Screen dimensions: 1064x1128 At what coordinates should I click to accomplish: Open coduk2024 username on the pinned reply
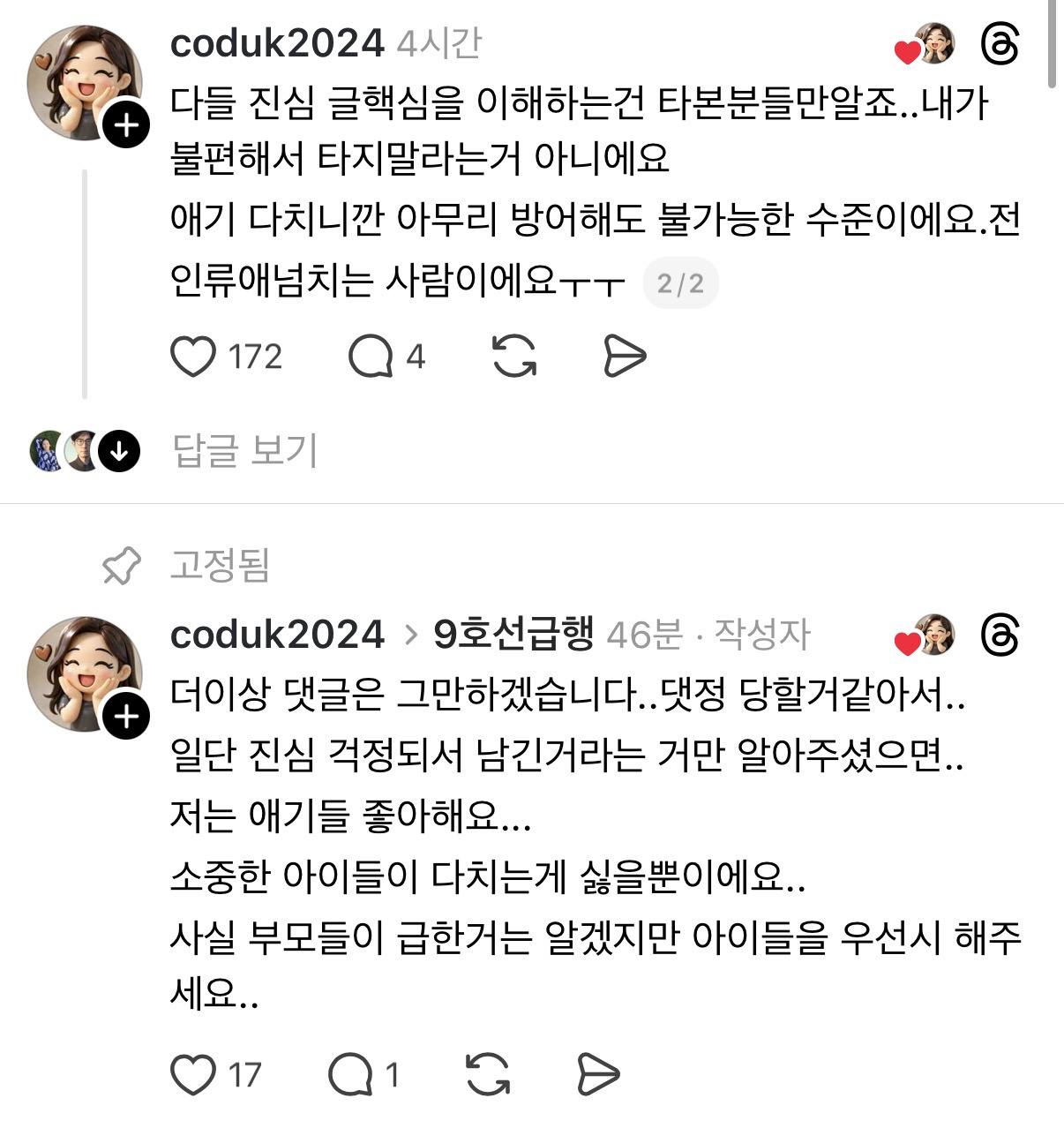point(276,634)
